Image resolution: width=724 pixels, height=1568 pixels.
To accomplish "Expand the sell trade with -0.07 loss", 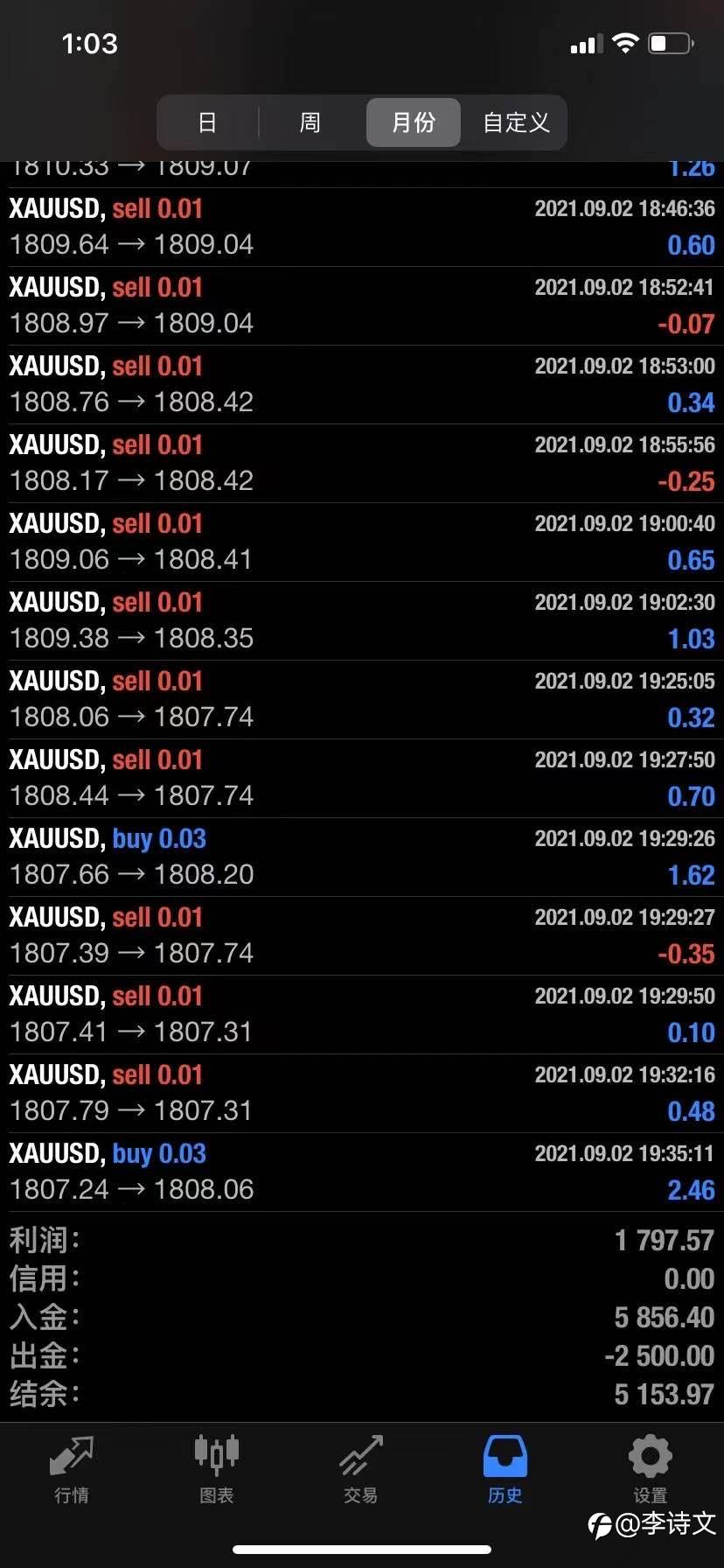I will click(362, 306).
